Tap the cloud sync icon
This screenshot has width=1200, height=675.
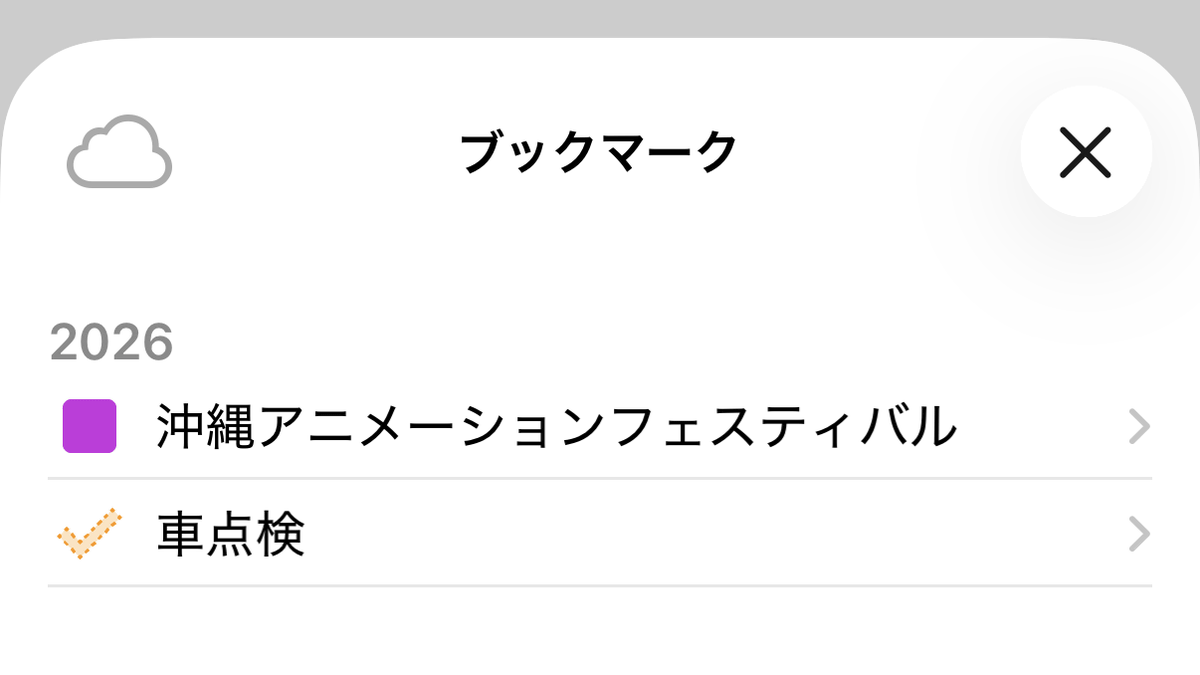119,153
